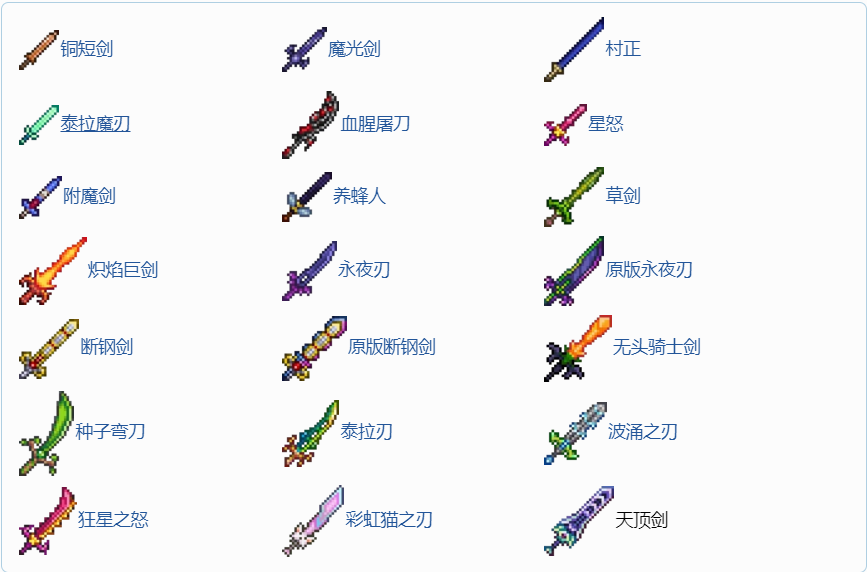Open the 无头骑士剑 link
867x572 pixels.
[x=657, y=347]
